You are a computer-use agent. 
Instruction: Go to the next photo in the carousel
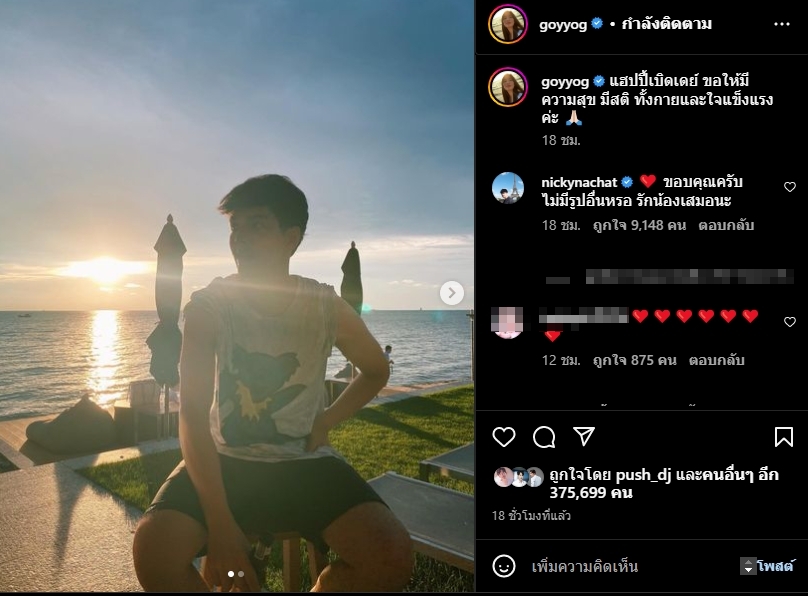click(x=452, y=293)
